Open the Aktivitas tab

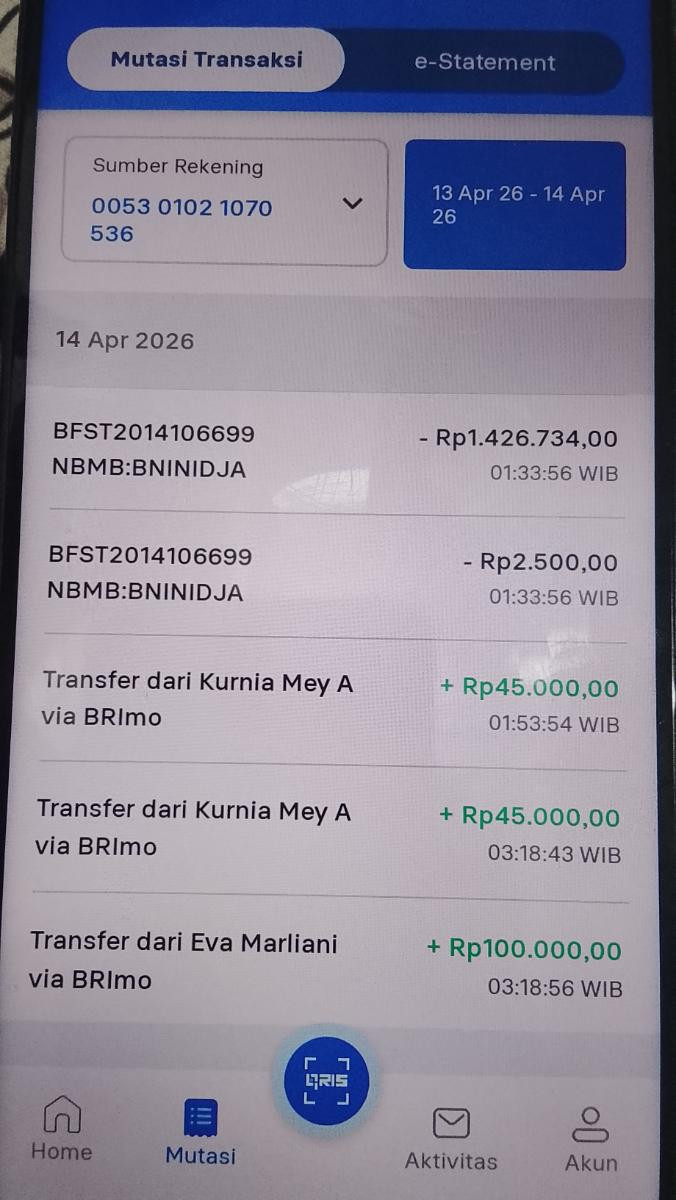click(x=451, y=1139)
